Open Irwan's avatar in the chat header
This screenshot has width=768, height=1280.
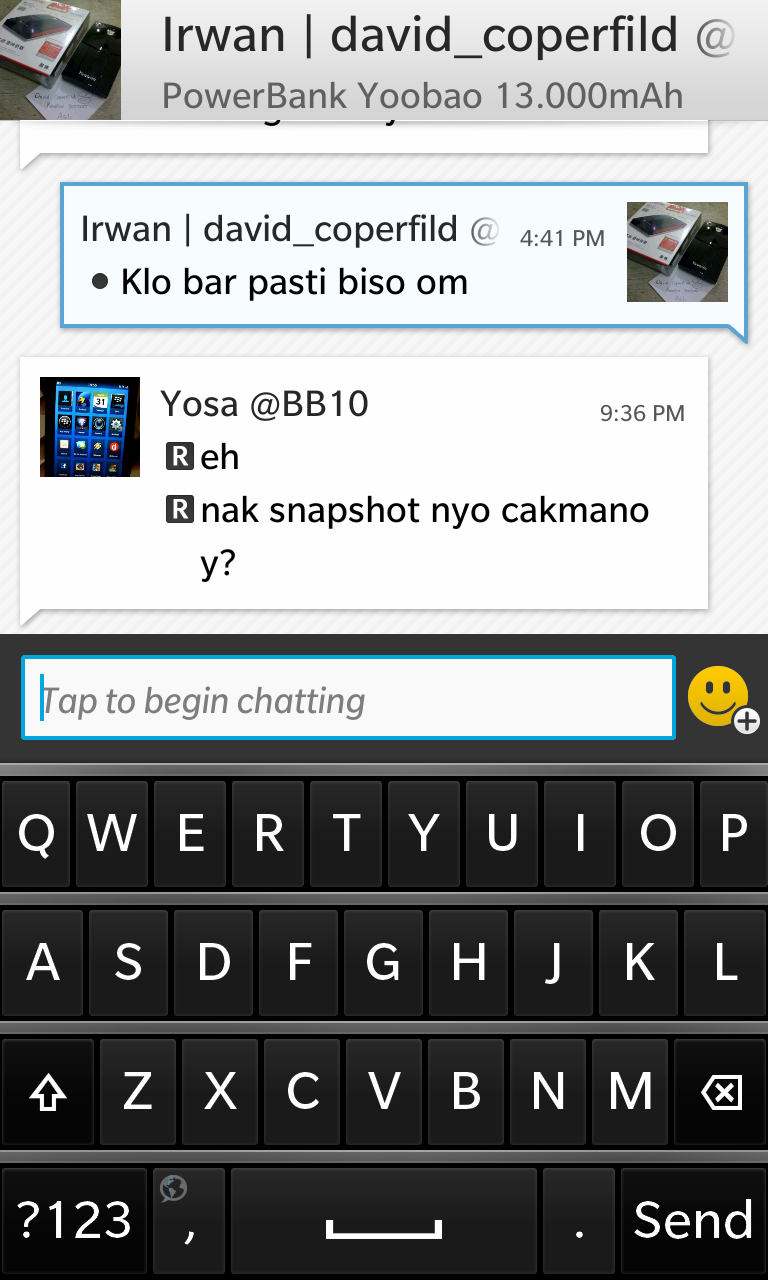61,60
